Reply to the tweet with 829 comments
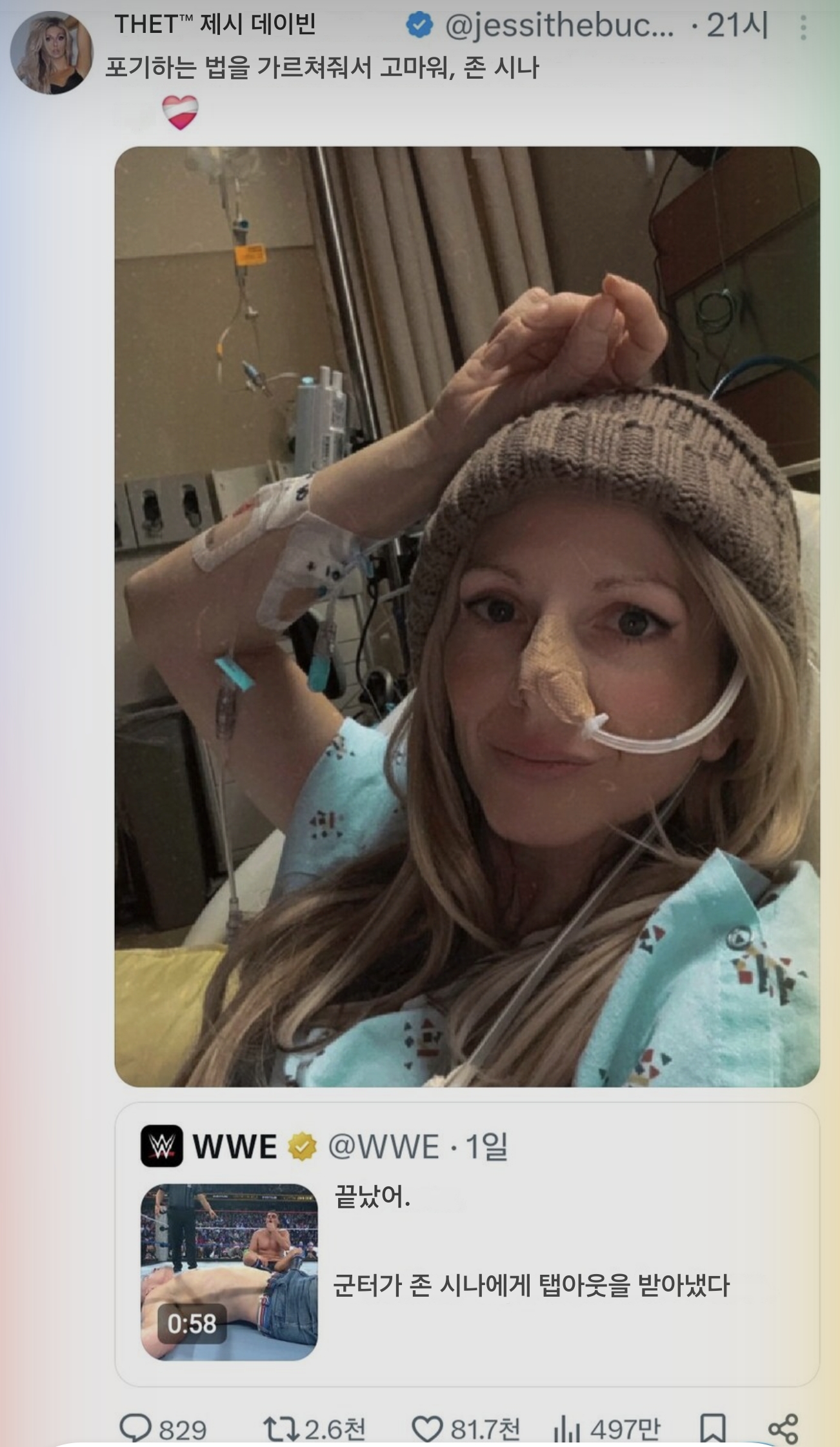 [136, 1428]
